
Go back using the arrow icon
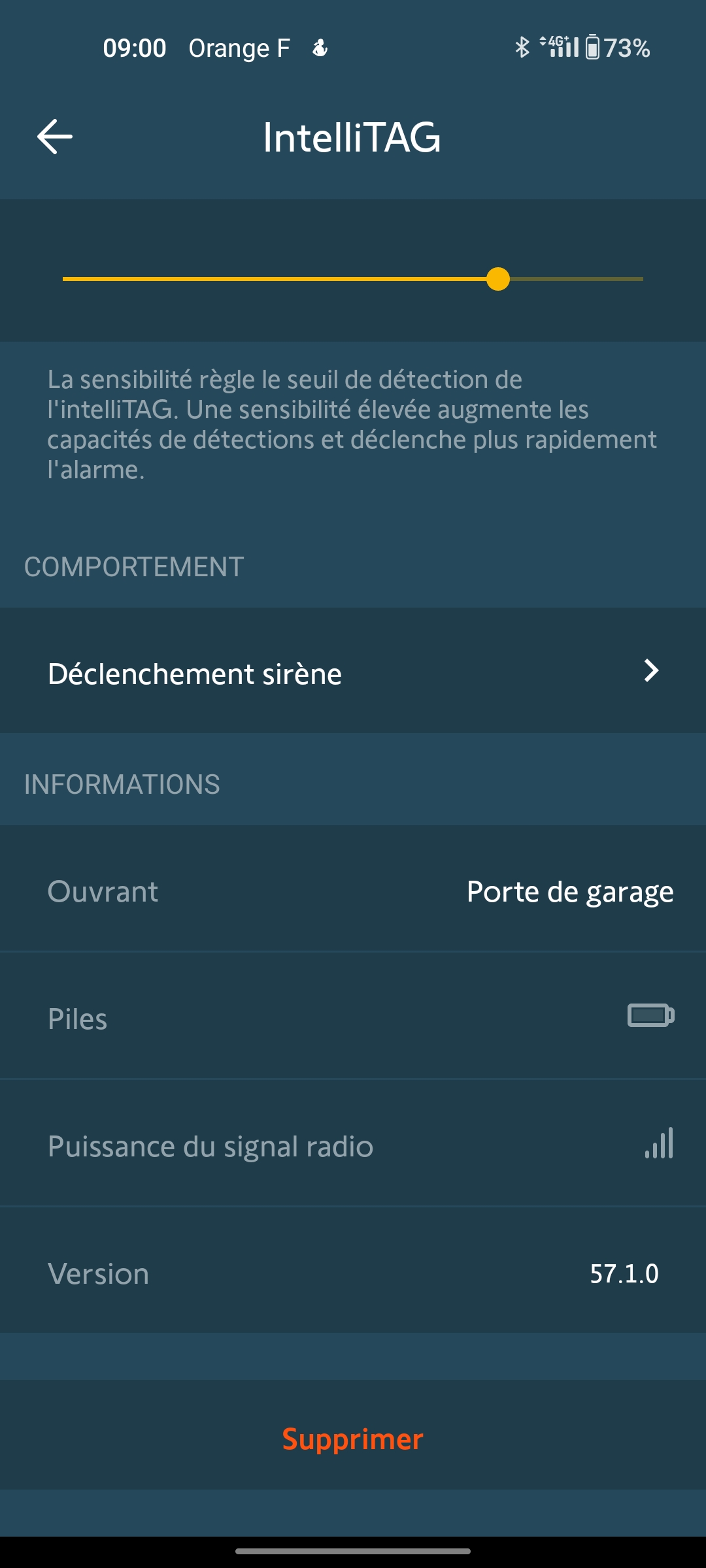click(55, 137)
